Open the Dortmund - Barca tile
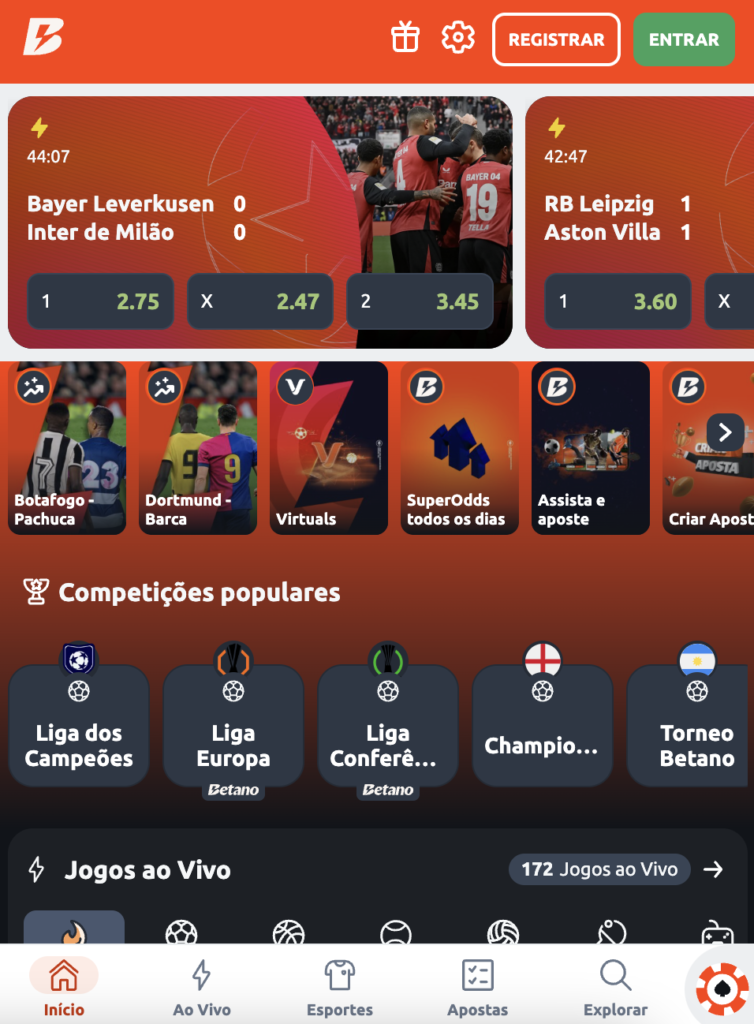The height and width of the screenshot is (1024, 754). pyautogui.click(x=198, y=448)
